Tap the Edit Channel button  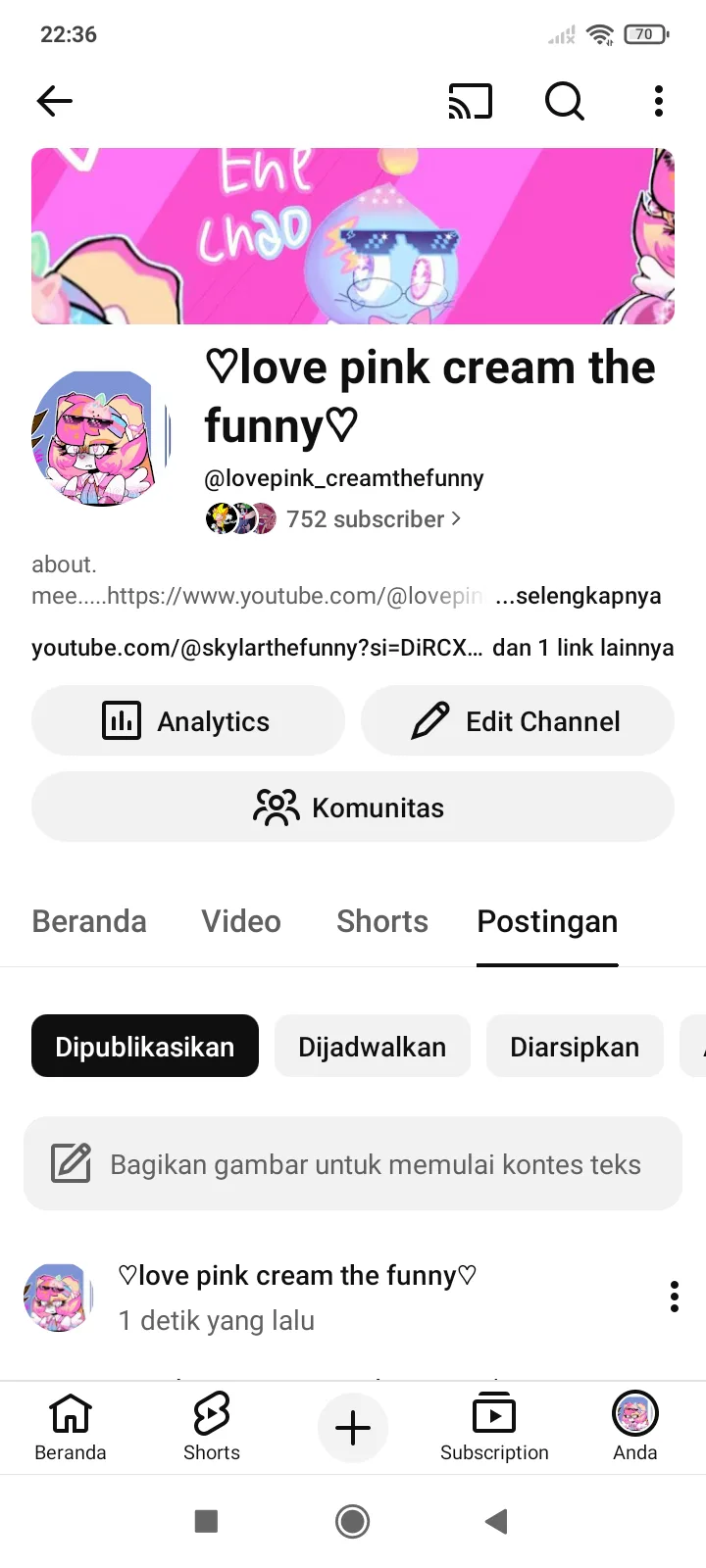point(518,721)
